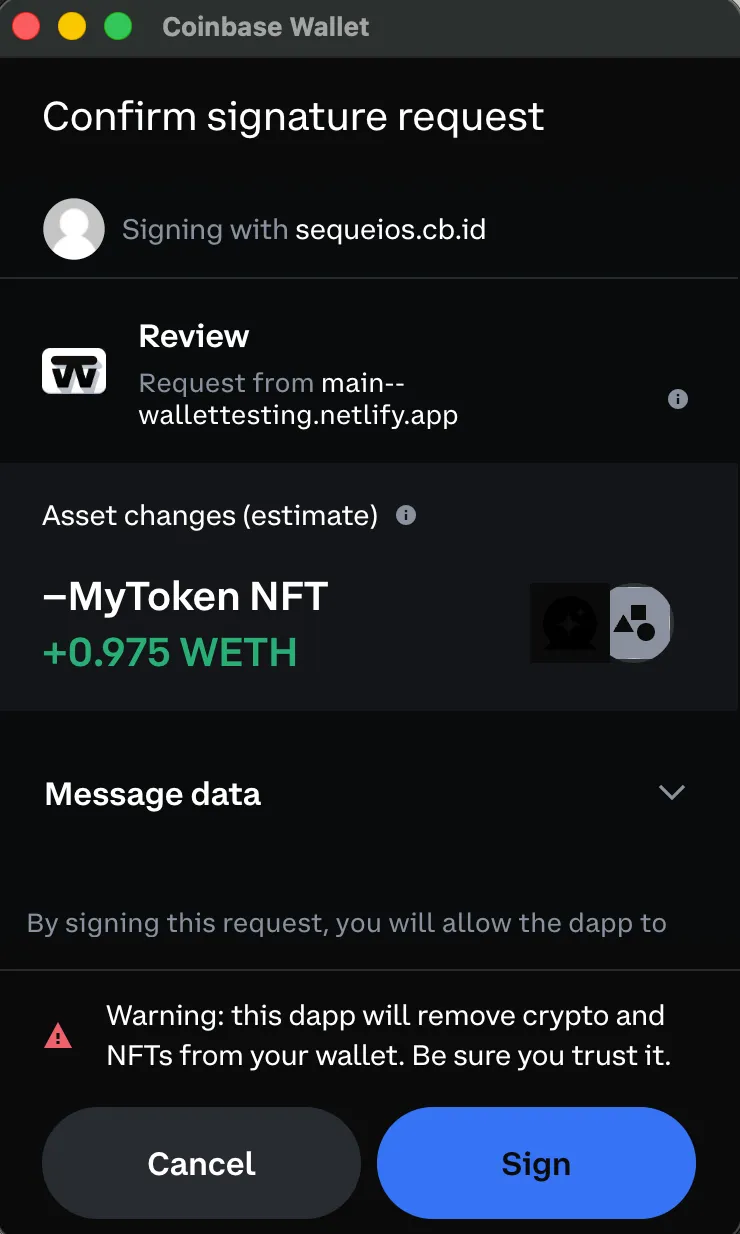Screen dimensions: 740x1234
Task: Click the sequeios.cb.id profile avatar icon
Action: point(73,229)
